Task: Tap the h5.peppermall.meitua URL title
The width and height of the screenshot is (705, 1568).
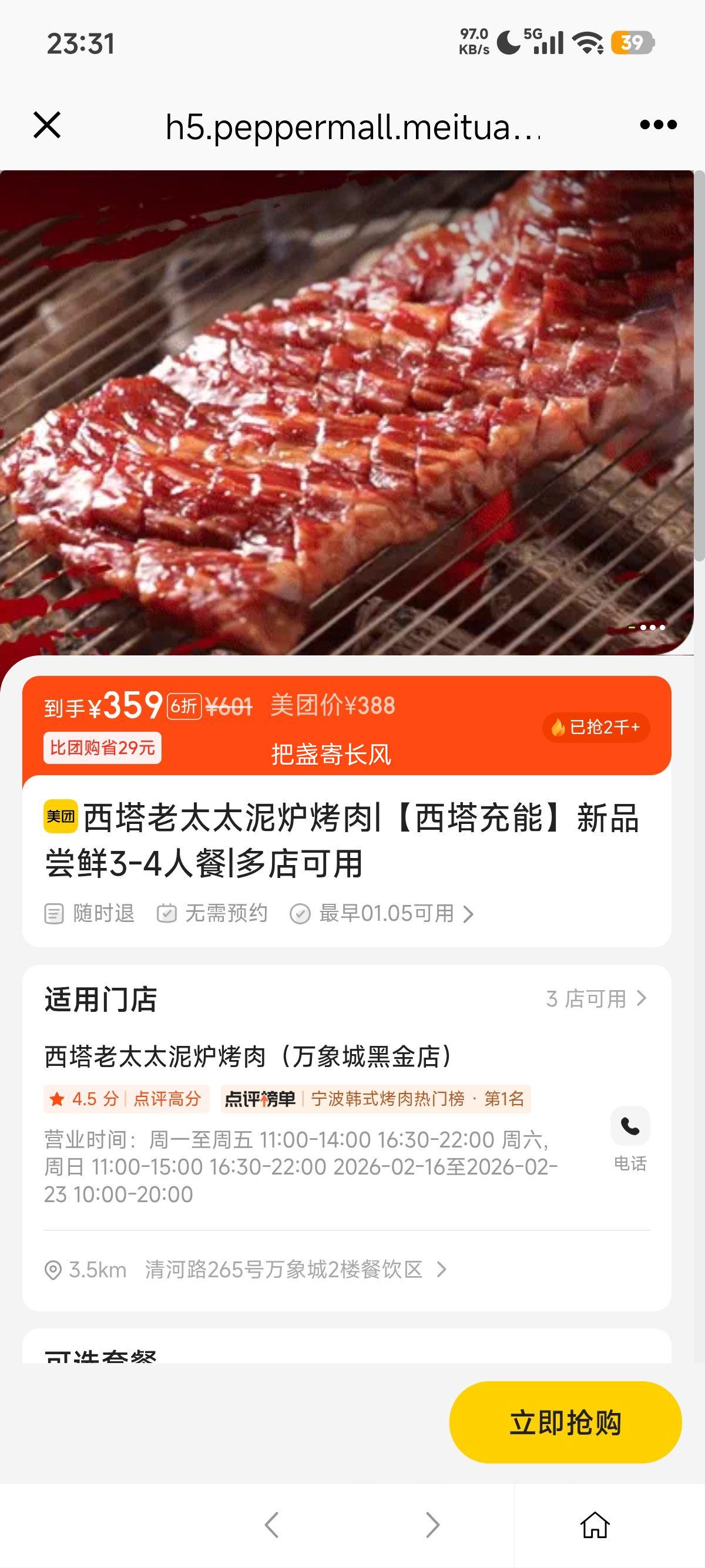Action: click(x=352, y=127)
